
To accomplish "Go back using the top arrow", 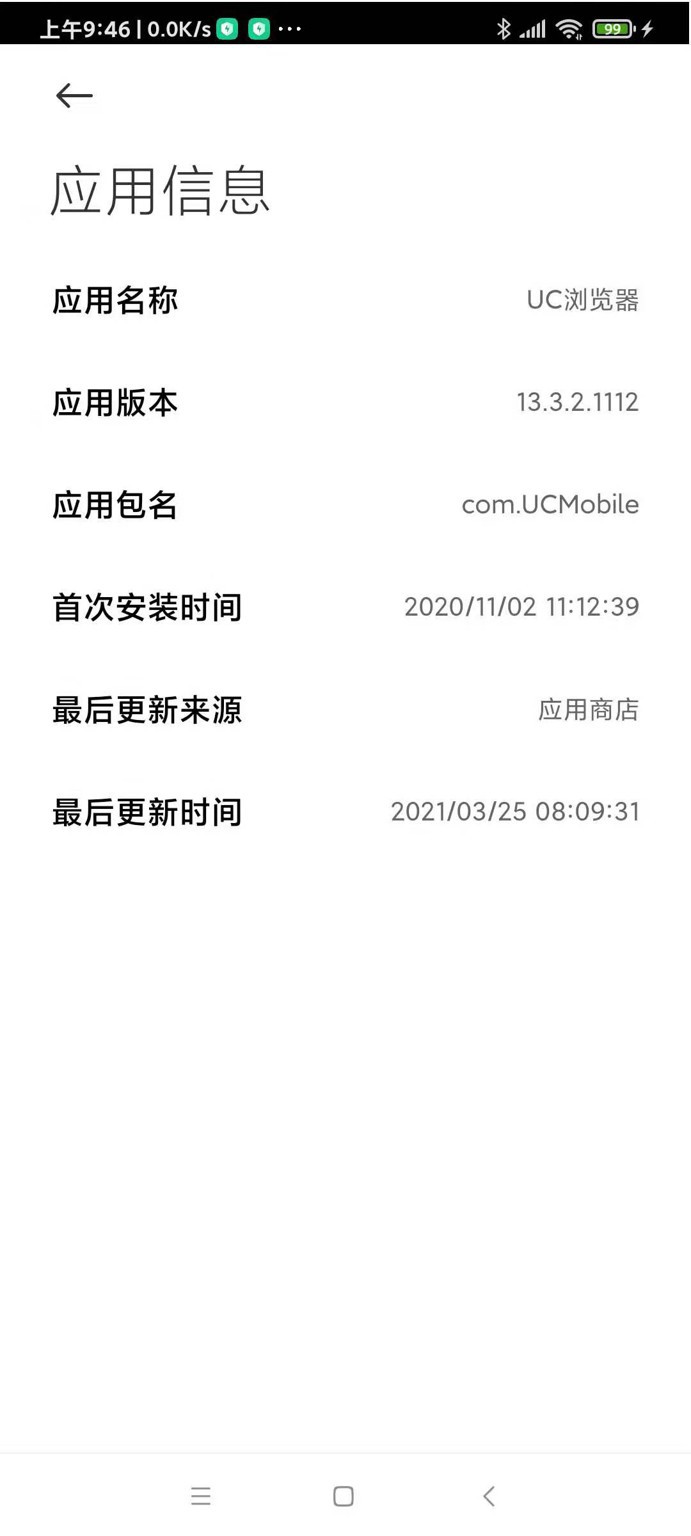I will pos(74,95).
